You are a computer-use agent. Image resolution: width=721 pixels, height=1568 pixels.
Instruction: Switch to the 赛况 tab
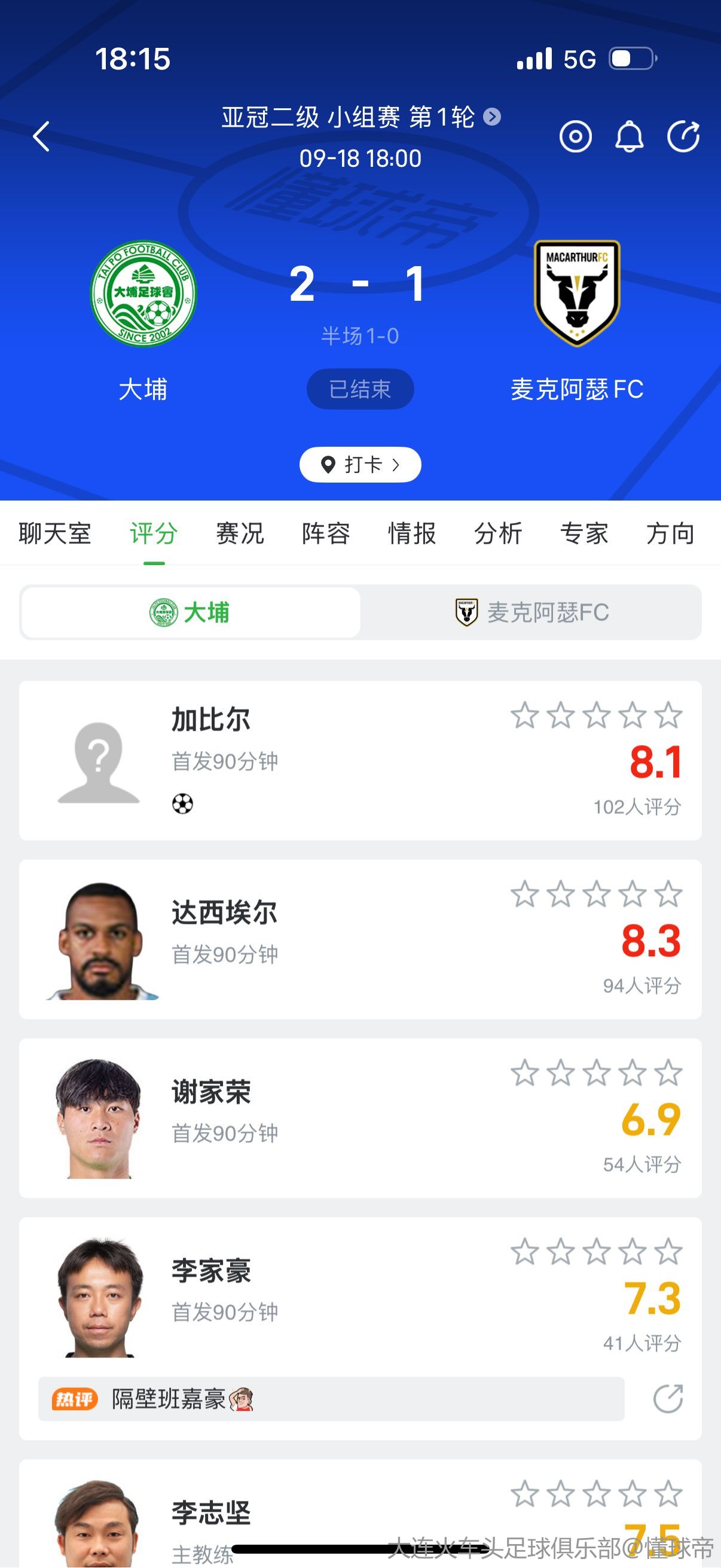[240, 533]
